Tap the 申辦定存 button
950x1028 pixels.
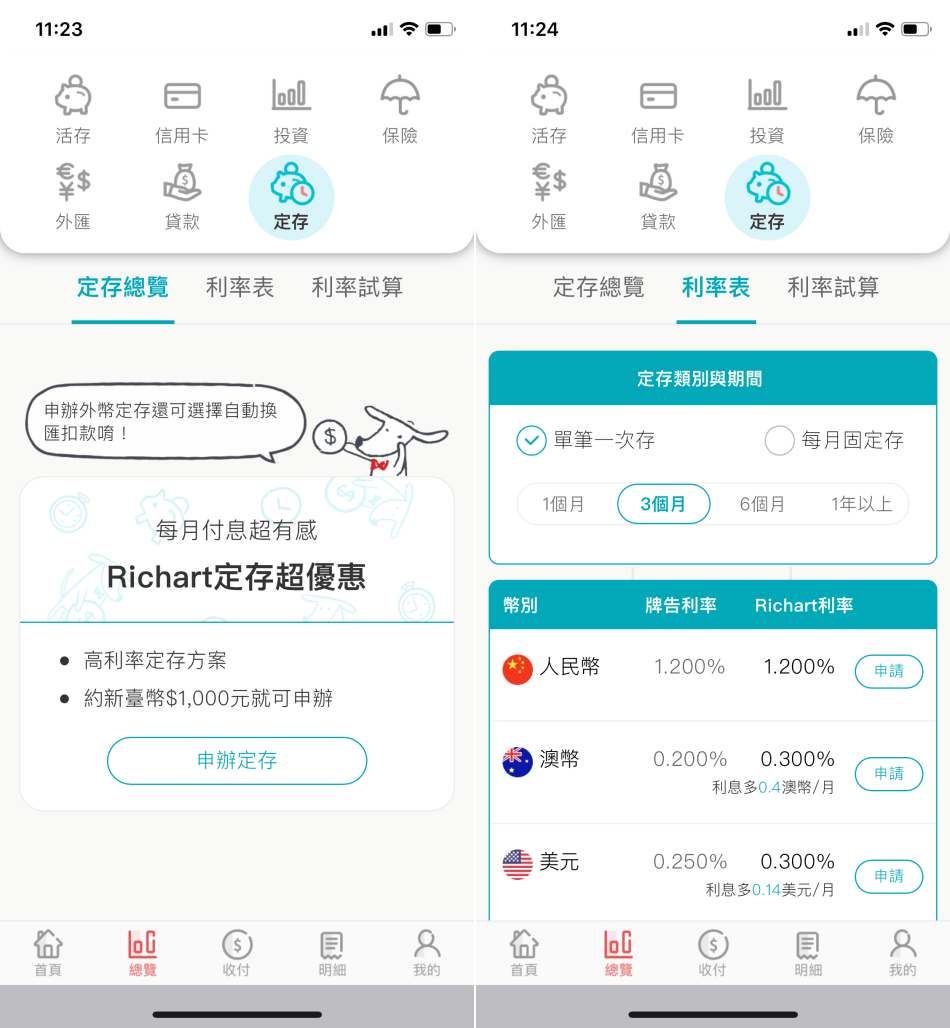[x=237, y=761]
